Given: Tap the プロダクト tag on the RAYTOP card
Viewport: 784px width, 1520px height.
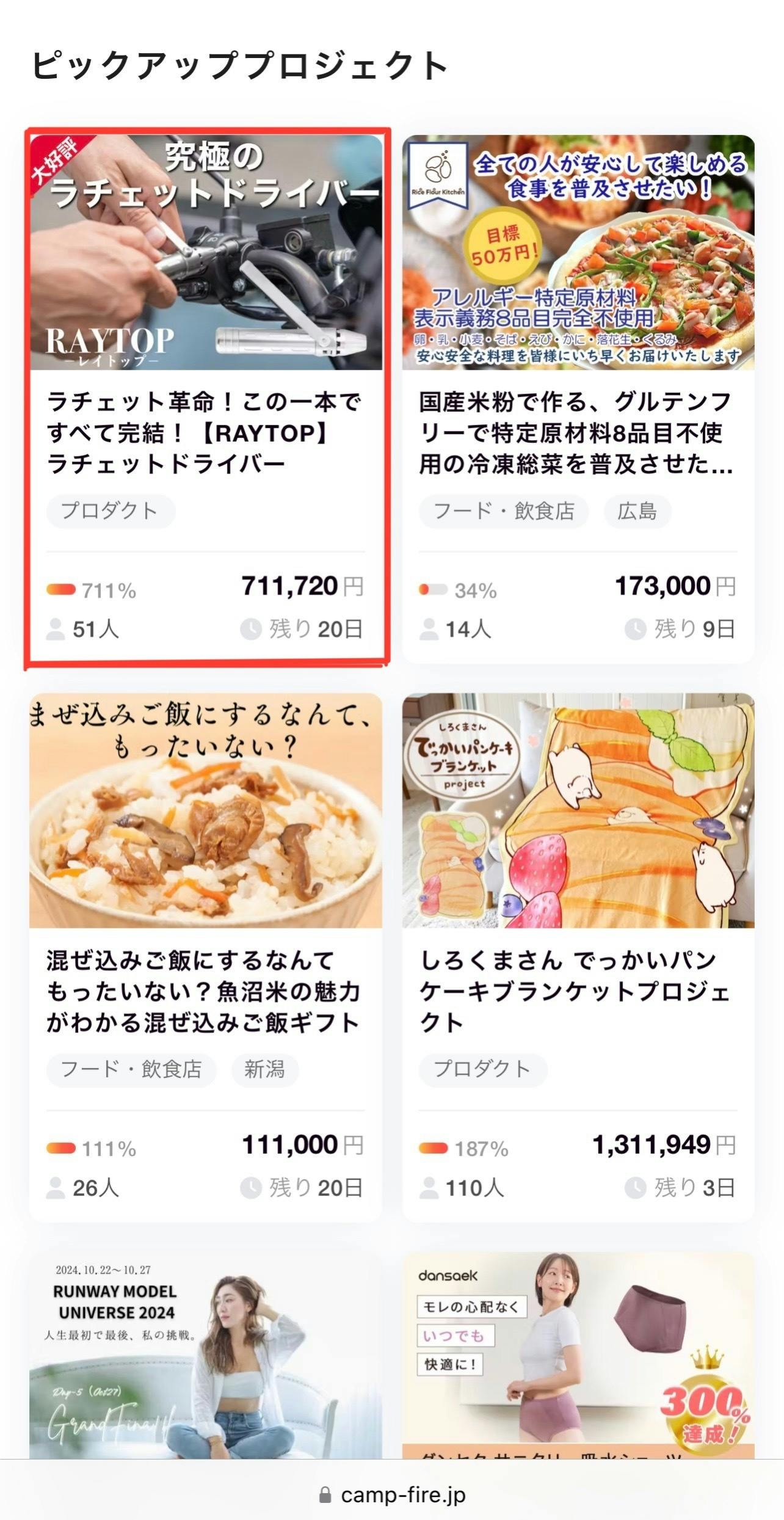Looking at the screenshot, I should pos(111,511).
